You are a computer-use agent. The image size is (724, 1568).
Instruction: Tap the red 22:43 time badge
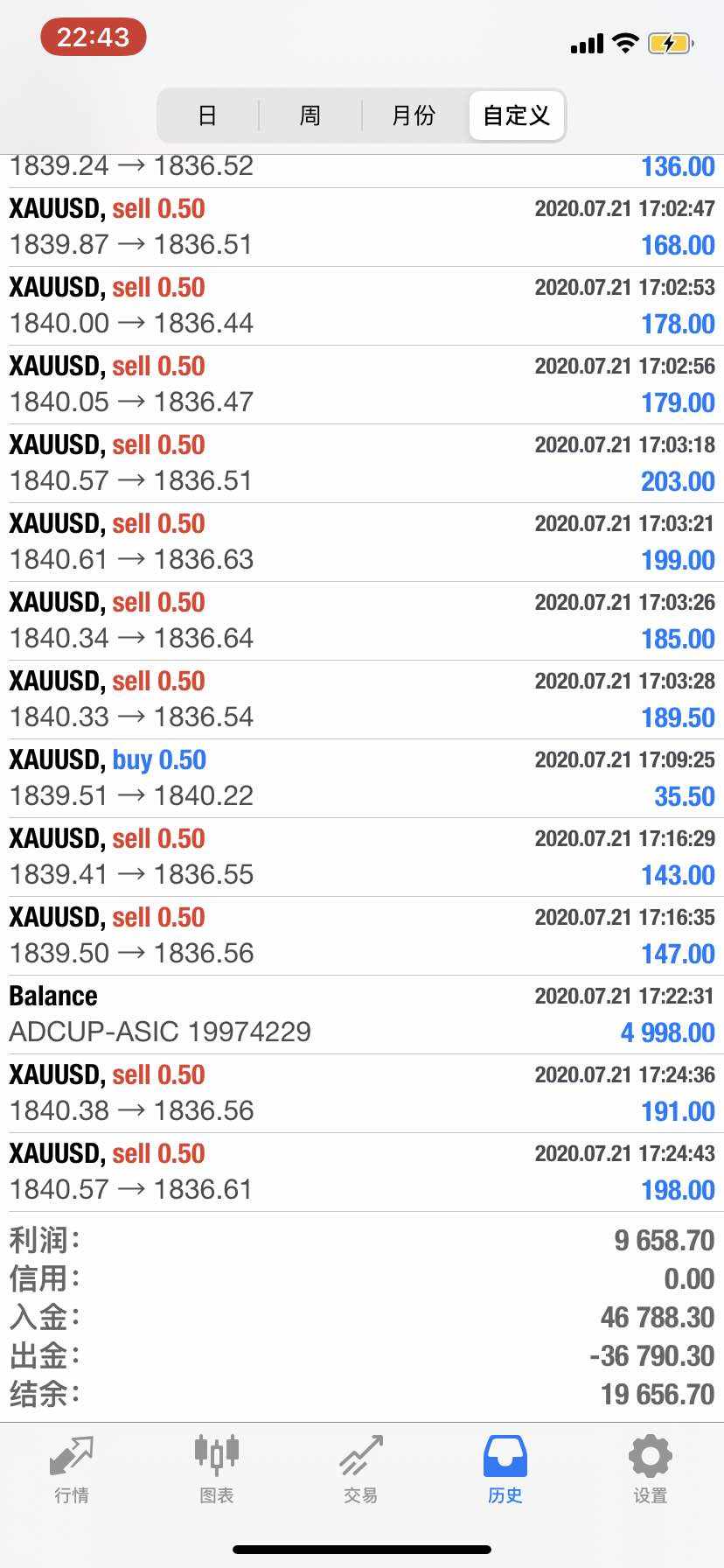coord(93,38)
